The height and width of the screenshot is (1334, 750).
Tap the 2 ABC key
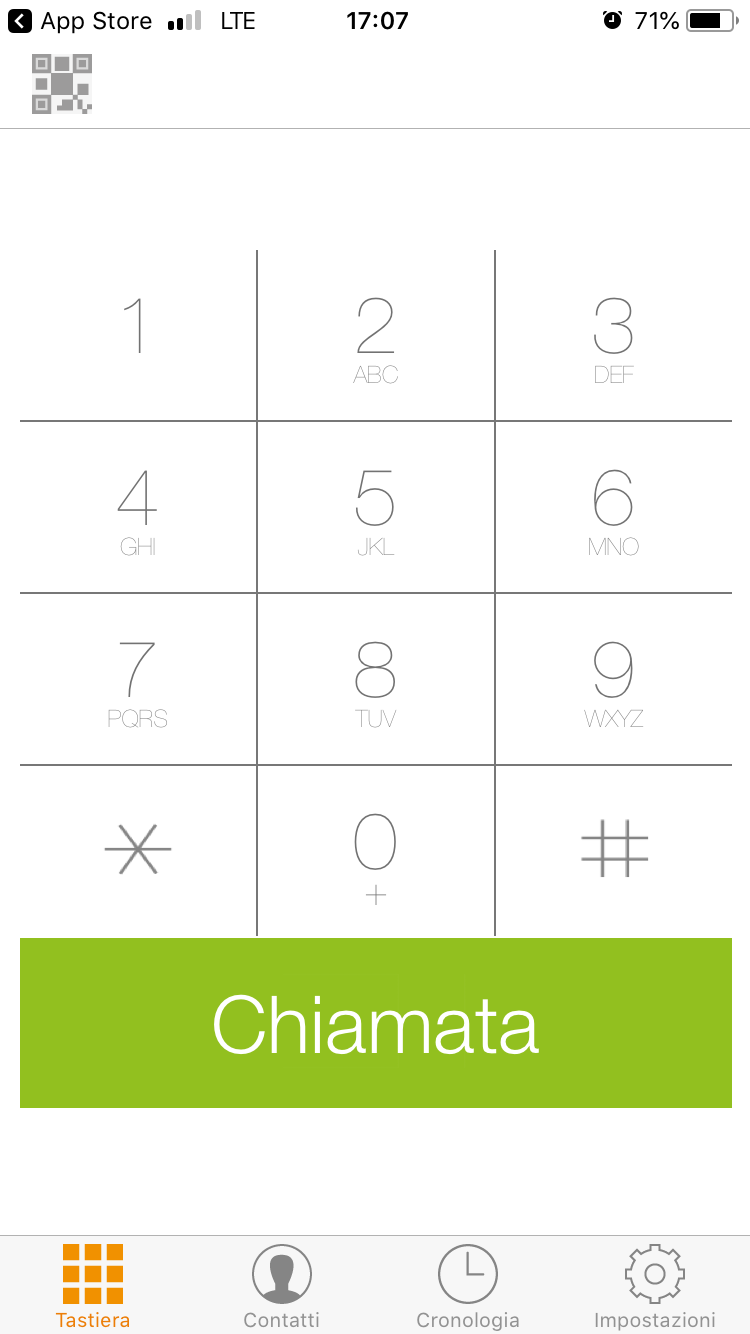coord(376,335)
